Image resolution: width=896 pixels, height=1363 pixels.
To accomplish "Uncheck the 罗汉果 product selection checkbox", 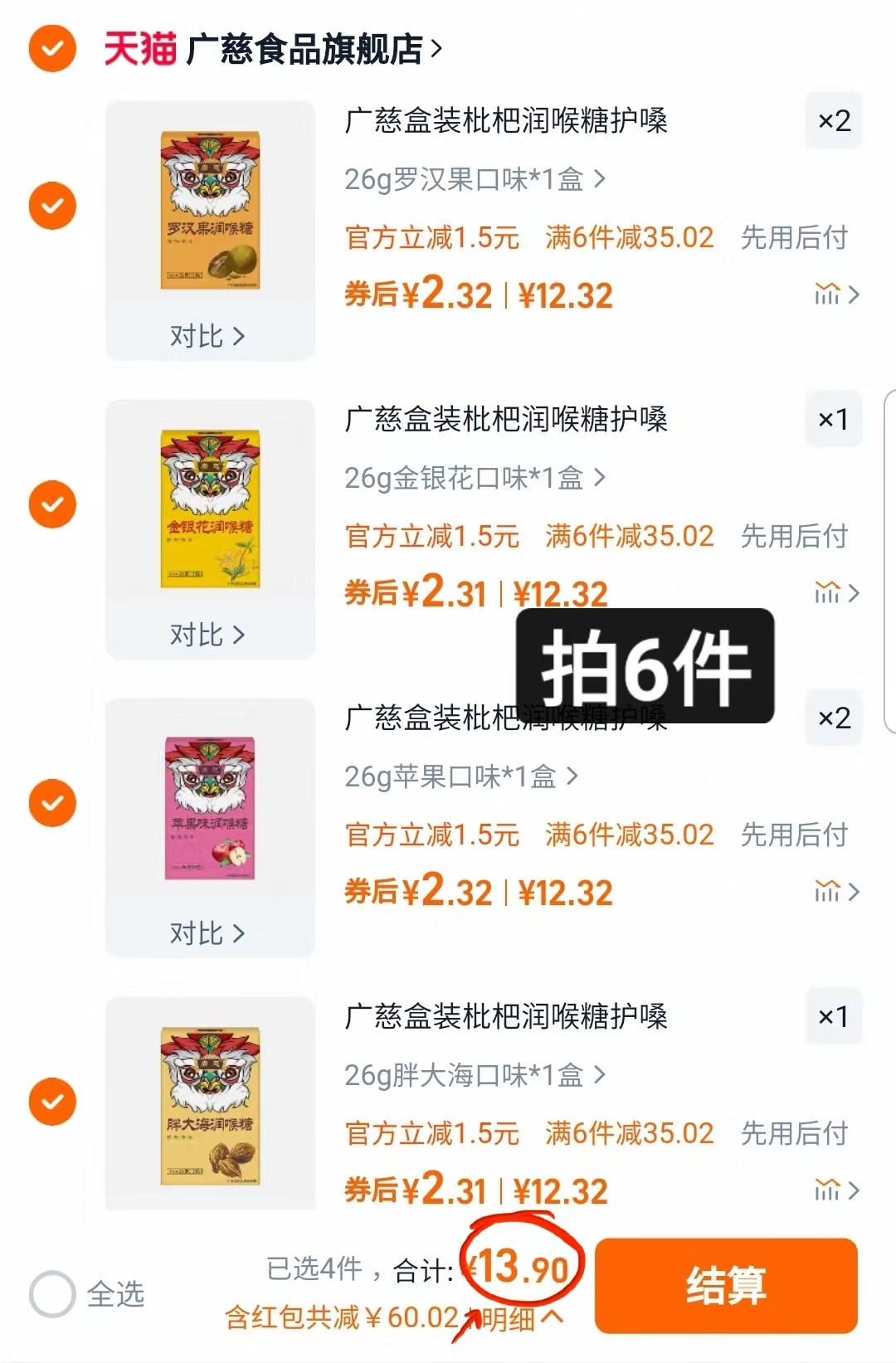I will [x=51, y=205].
